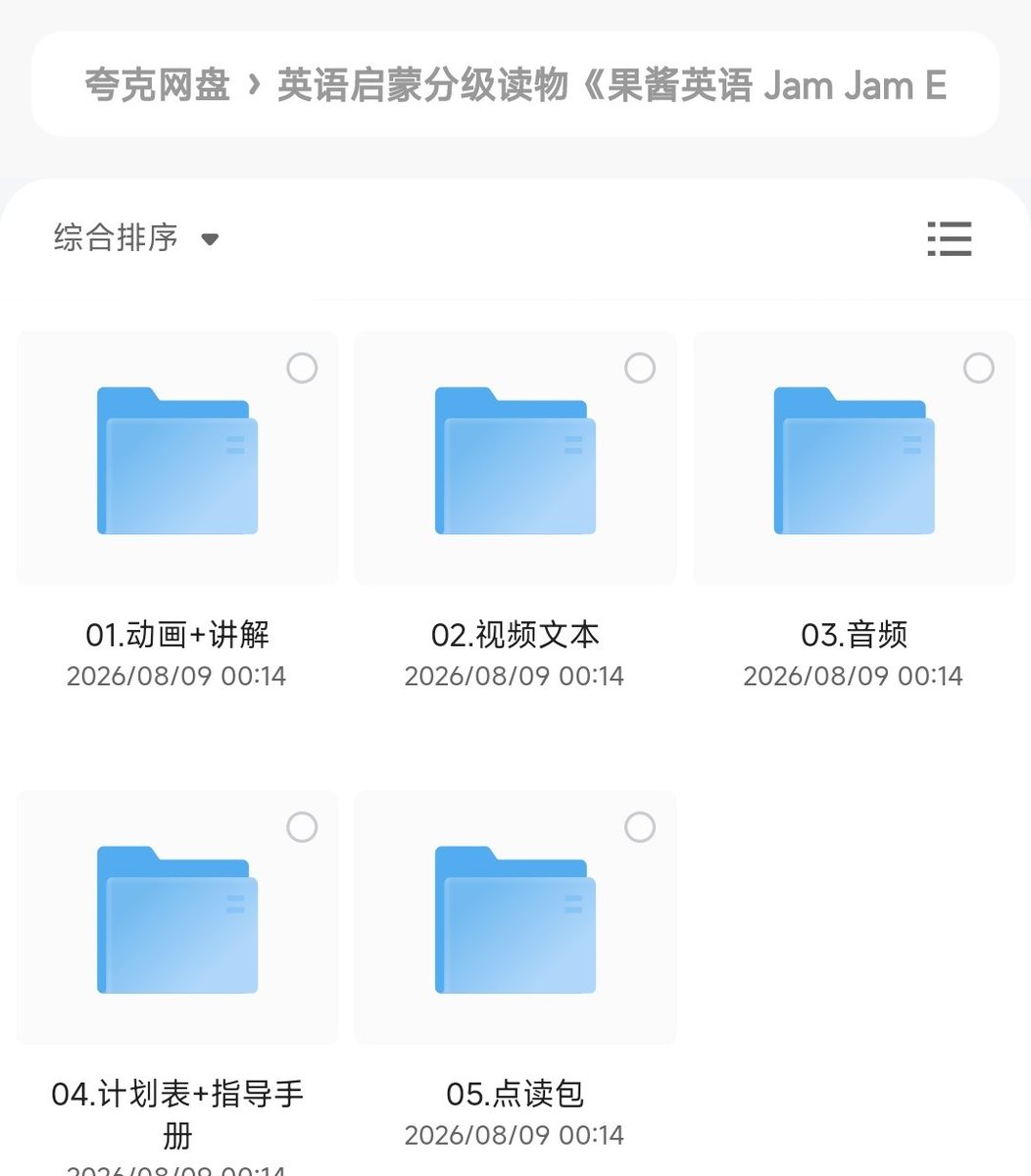This screenshot has width=1031, height=1176.
Task: Open the 01.动画+讲解 folder
Action: pos(177,461)
